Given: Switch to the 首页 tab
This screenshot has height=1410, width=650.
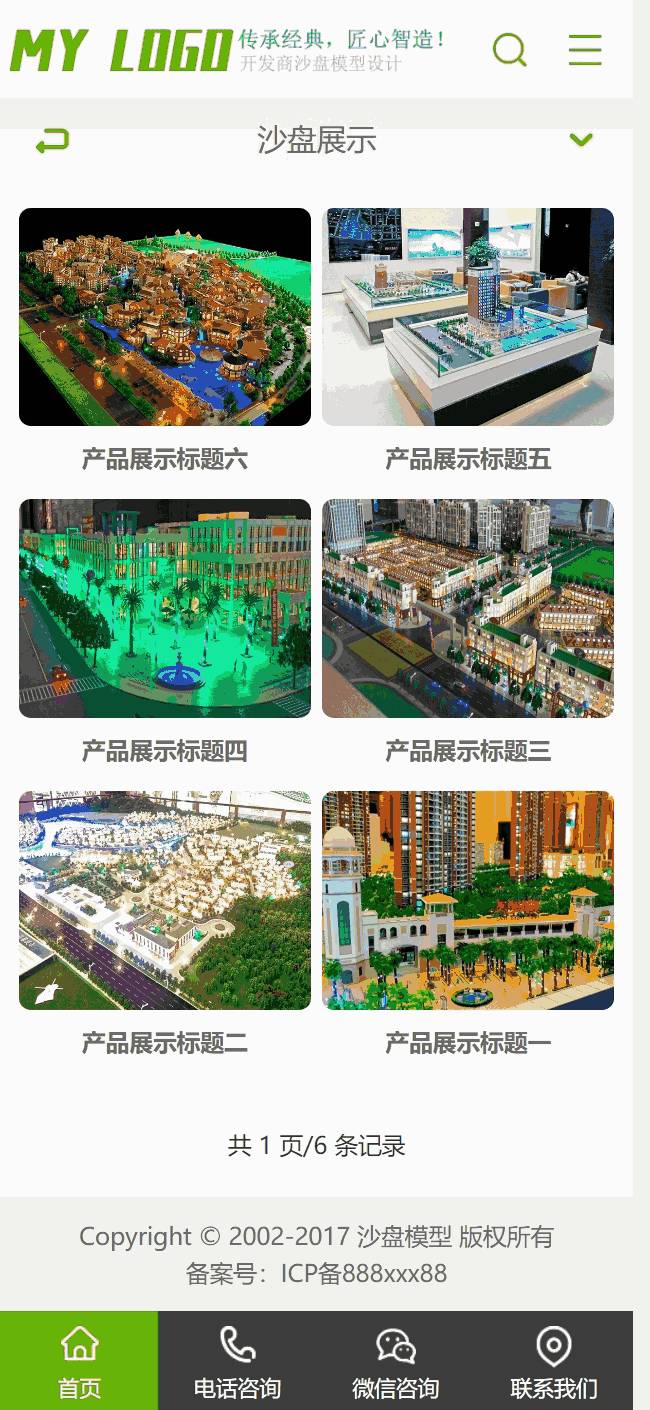Looking at the screenshot, I should (79, 1360).
